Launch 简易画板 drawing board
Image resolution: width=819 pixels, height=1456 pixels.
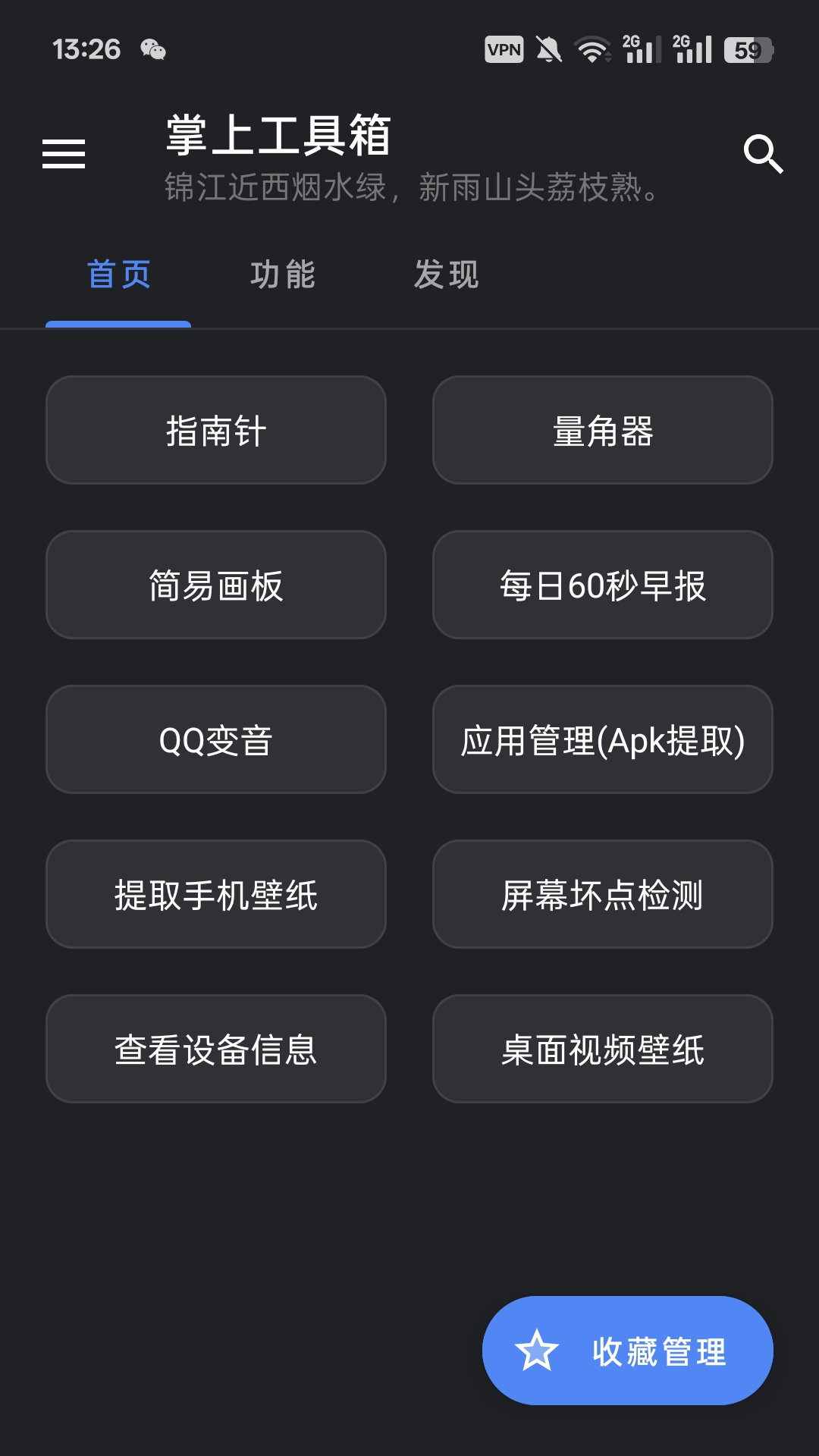215,585
